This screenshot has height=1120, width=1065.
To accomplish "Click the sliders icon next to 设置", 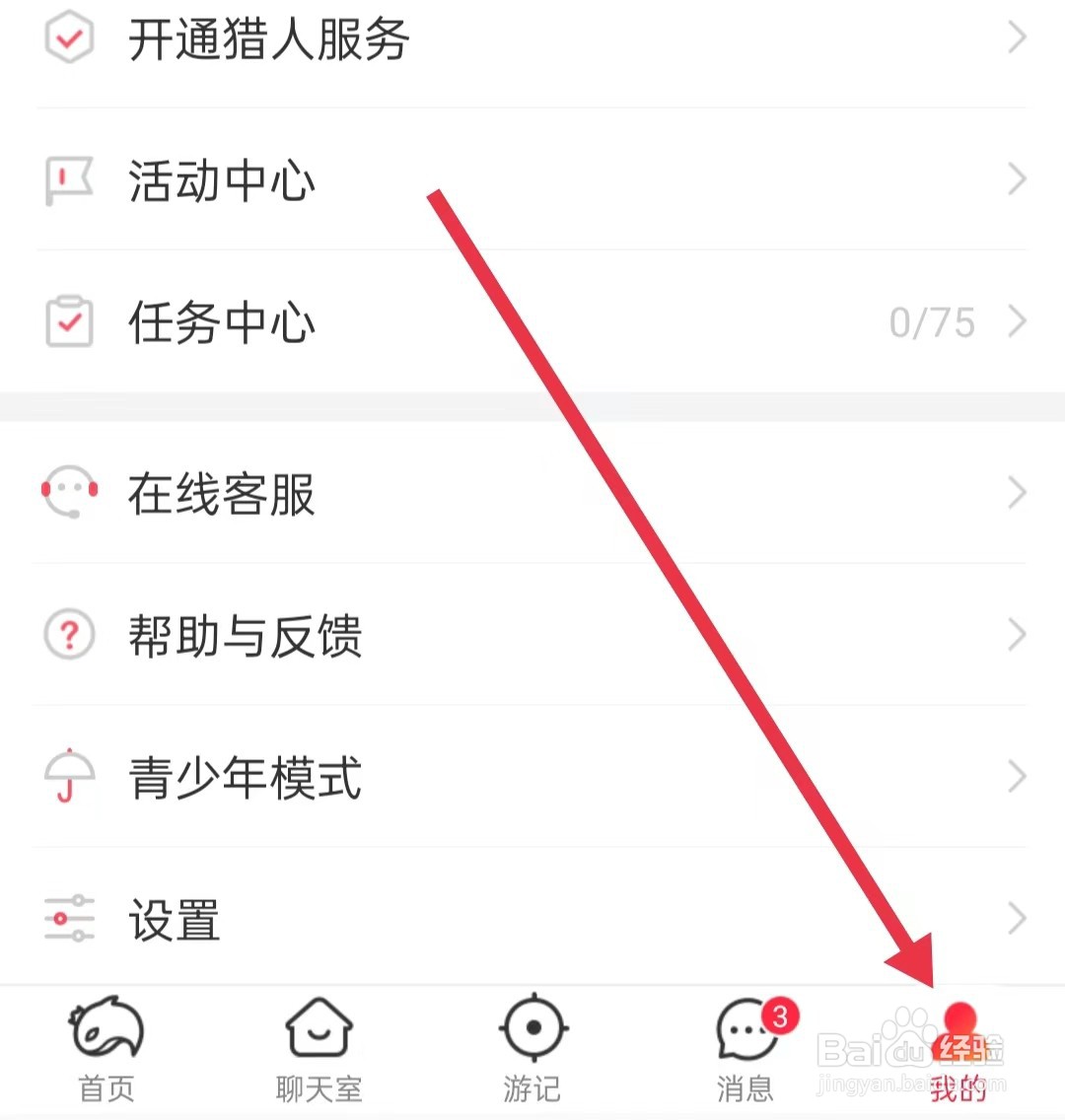I will point(68,919).
